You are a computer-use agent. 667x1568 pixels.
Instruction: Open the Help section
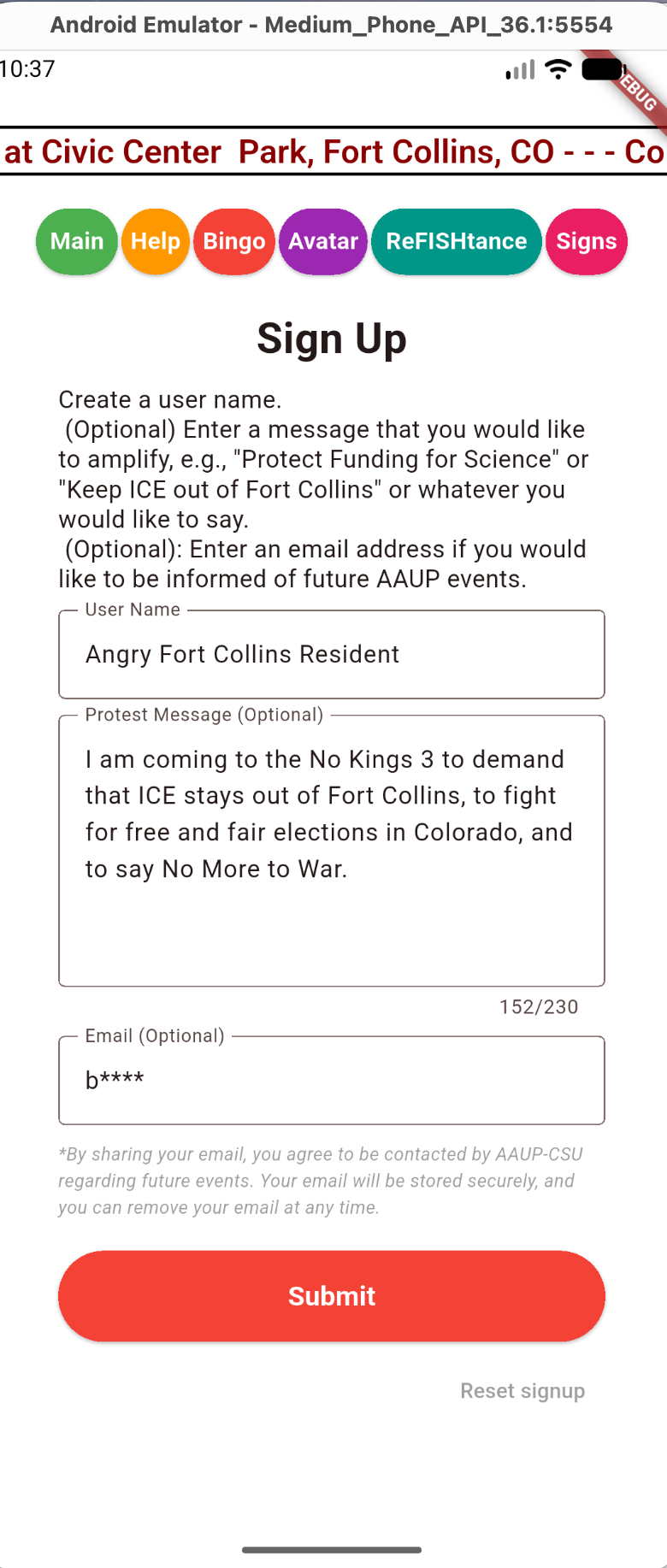(155, 242)
